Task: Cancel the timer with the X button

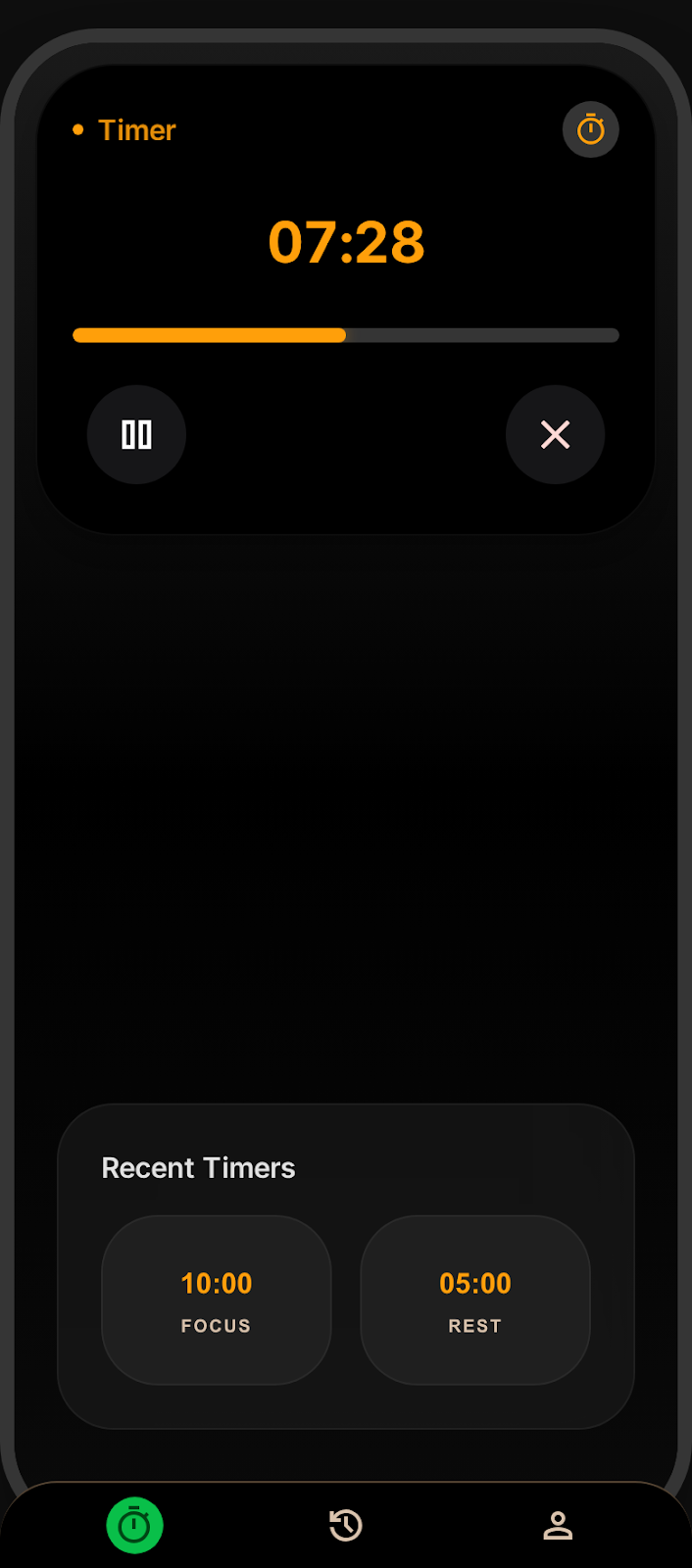Action: pos(556,434)
